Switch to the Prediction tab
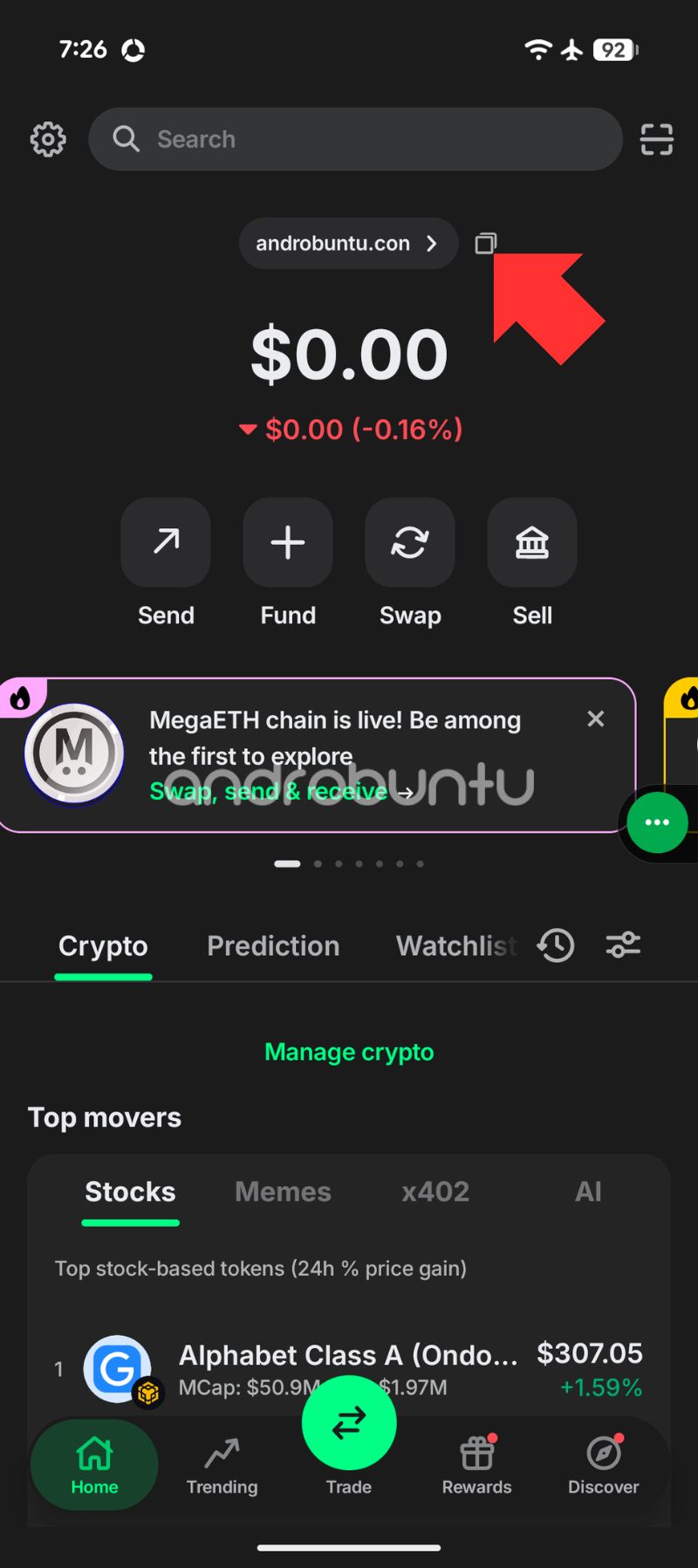This screenshot has width=698, height=1568. coord(273,946)
